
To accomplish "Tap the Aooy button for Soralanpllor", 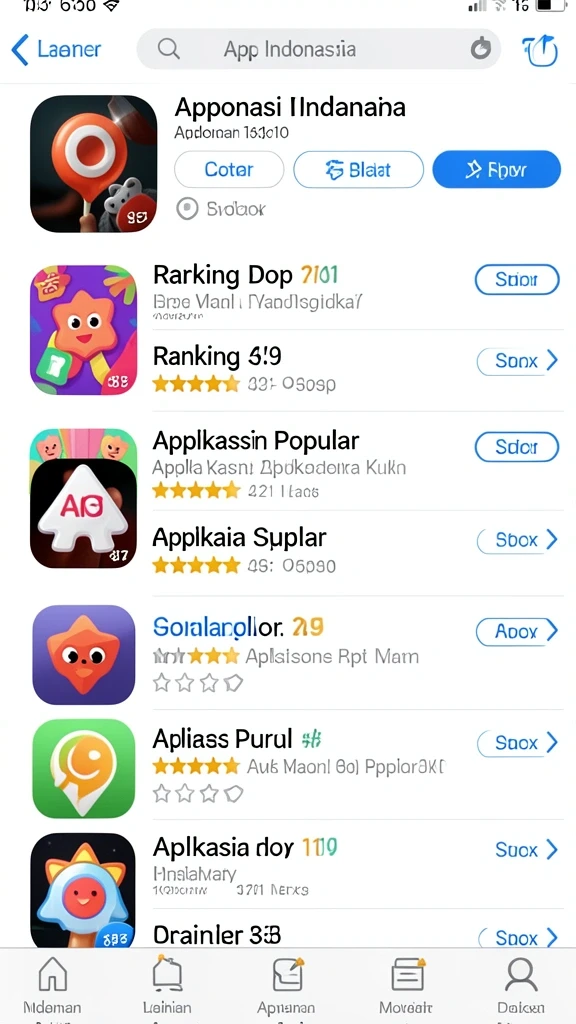I will [517, 632].
